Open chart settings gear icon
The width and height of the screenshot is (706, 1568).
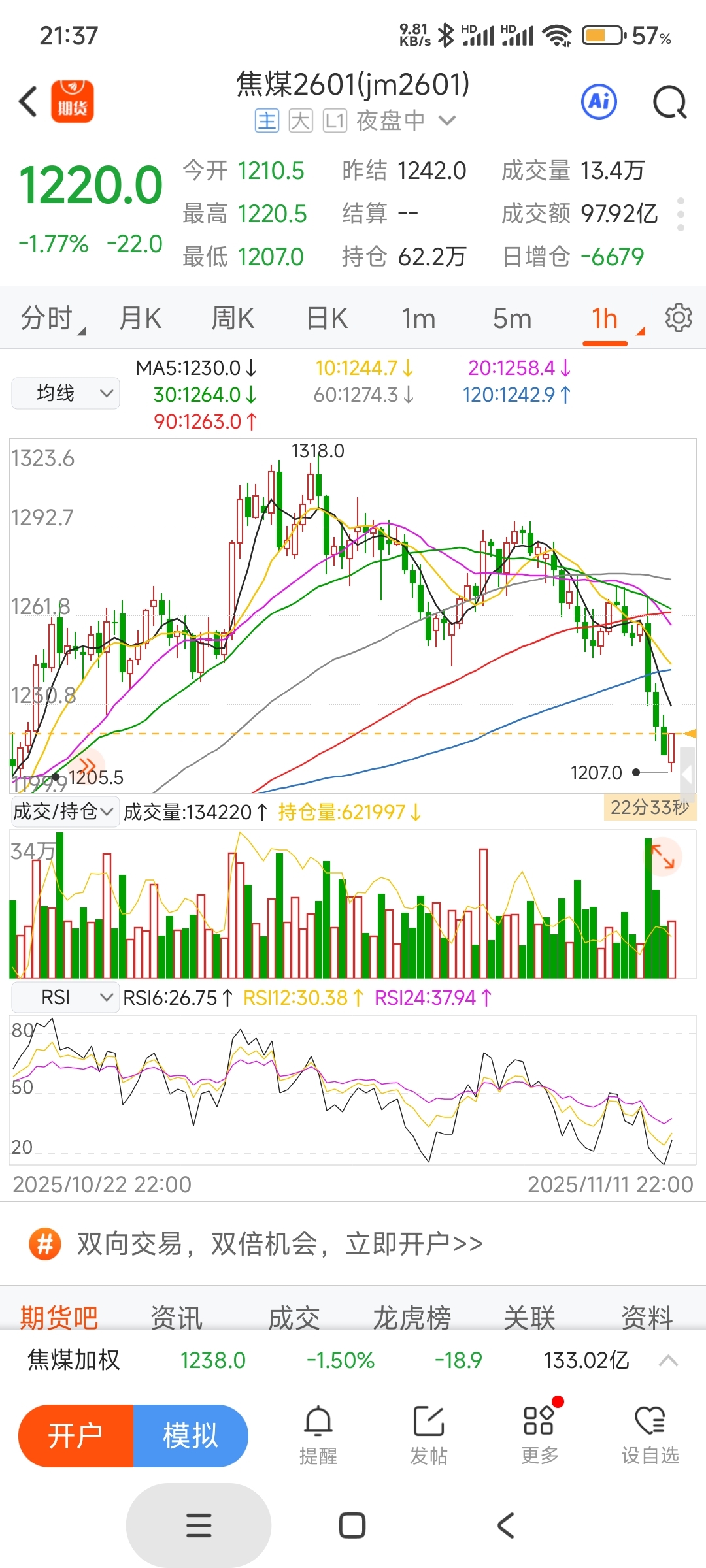pyautogui.click(x=679, y=318)
